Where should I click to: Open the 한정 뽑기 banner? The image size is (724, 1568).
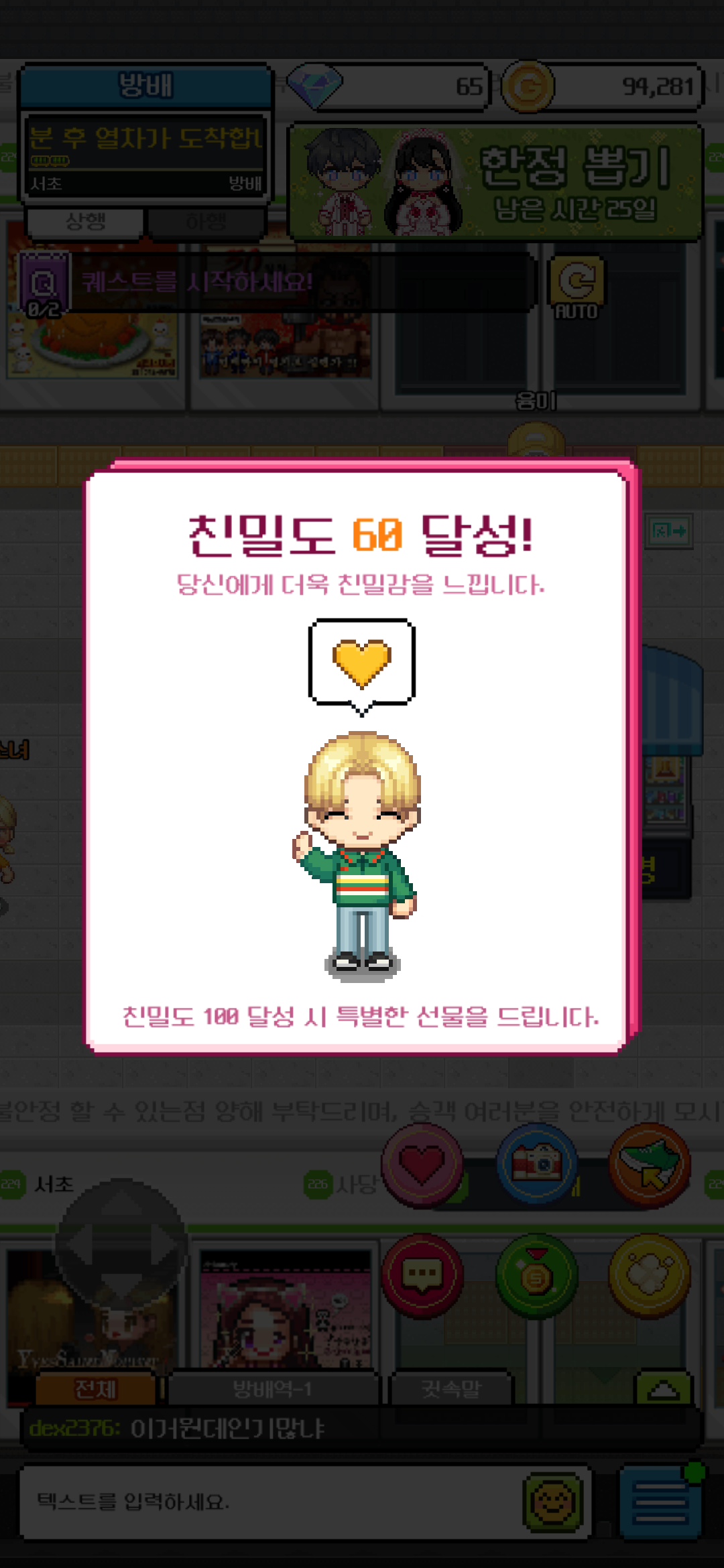[495, 182]
